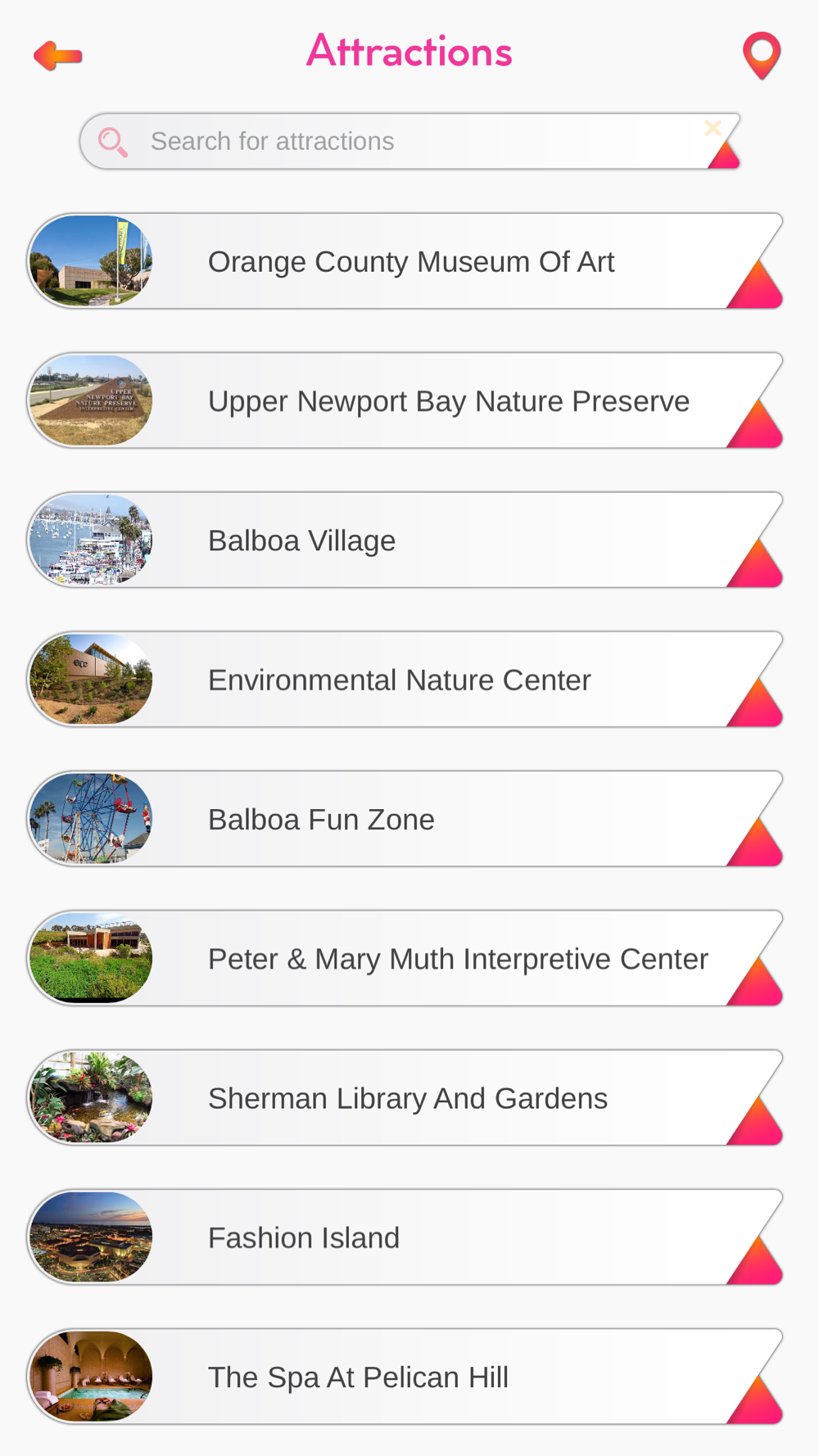Select Peter & Mary Muth Interpretive Center
Viewport: 819px width, 1456px height.
pyautogui.click(x=405, y=958)
